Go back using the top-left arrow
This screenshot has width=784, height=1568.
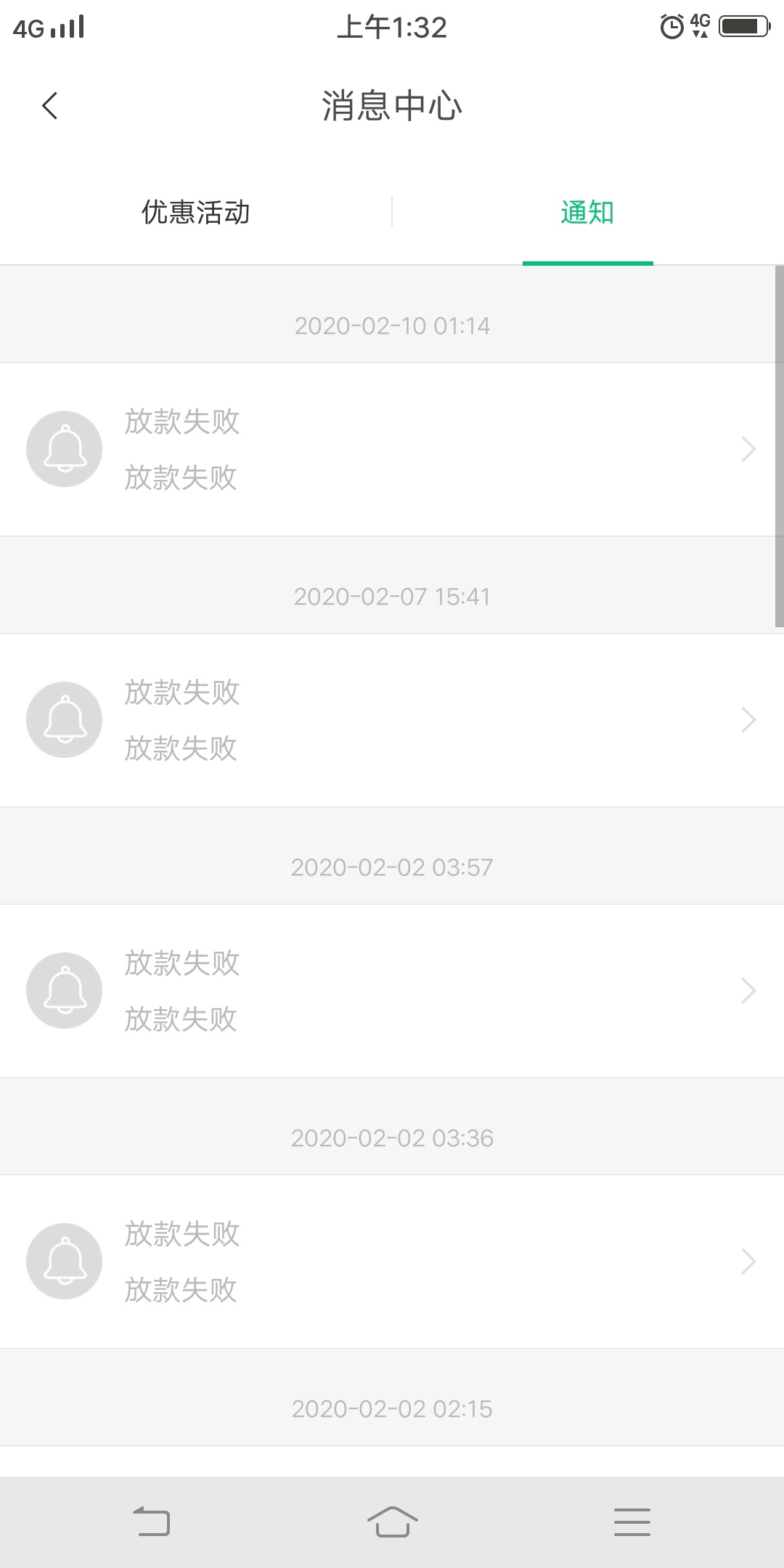49,106
